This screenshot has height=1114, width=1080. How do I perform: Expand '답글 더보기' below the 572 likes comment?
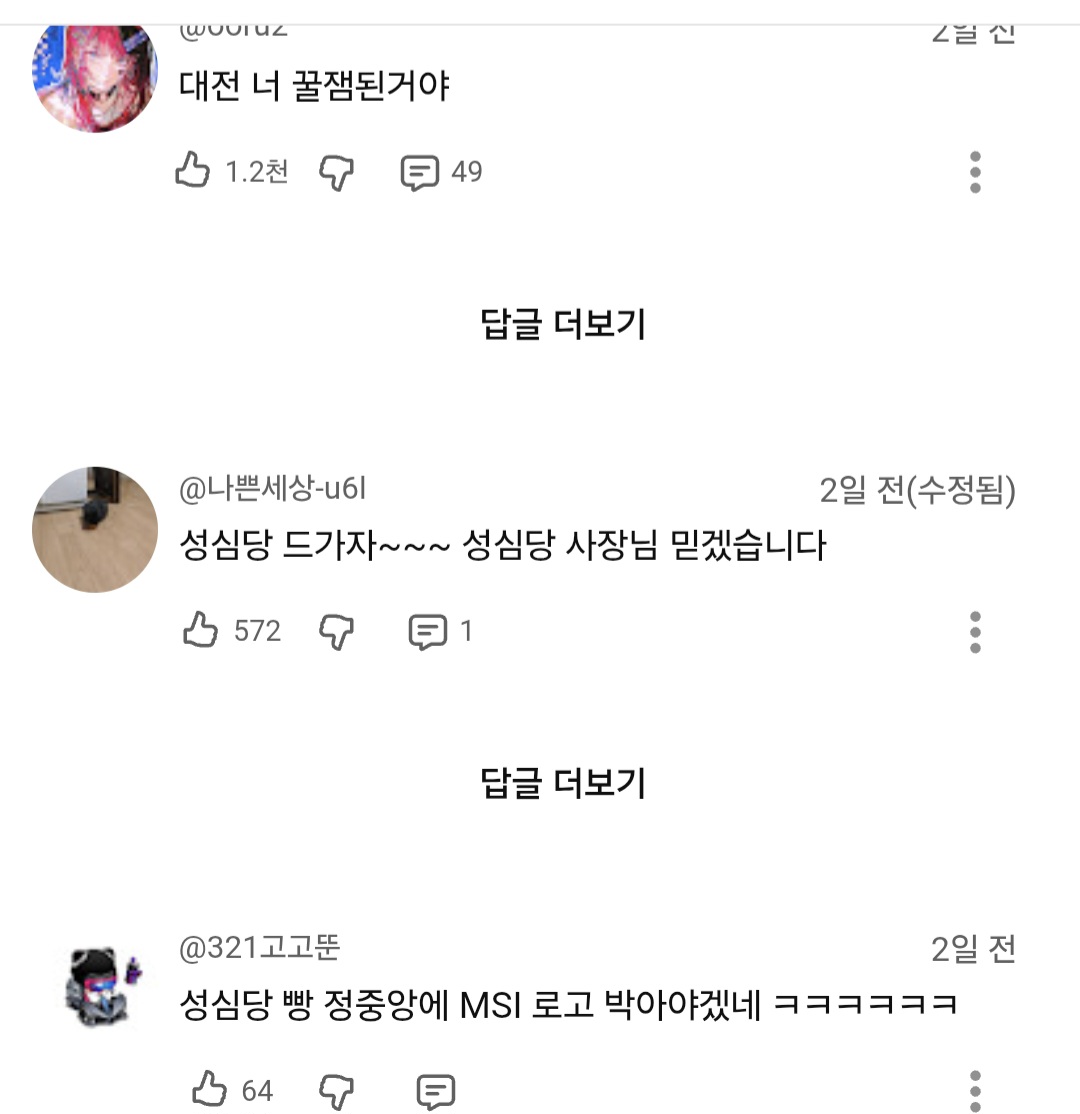click(x=563, y=782)
